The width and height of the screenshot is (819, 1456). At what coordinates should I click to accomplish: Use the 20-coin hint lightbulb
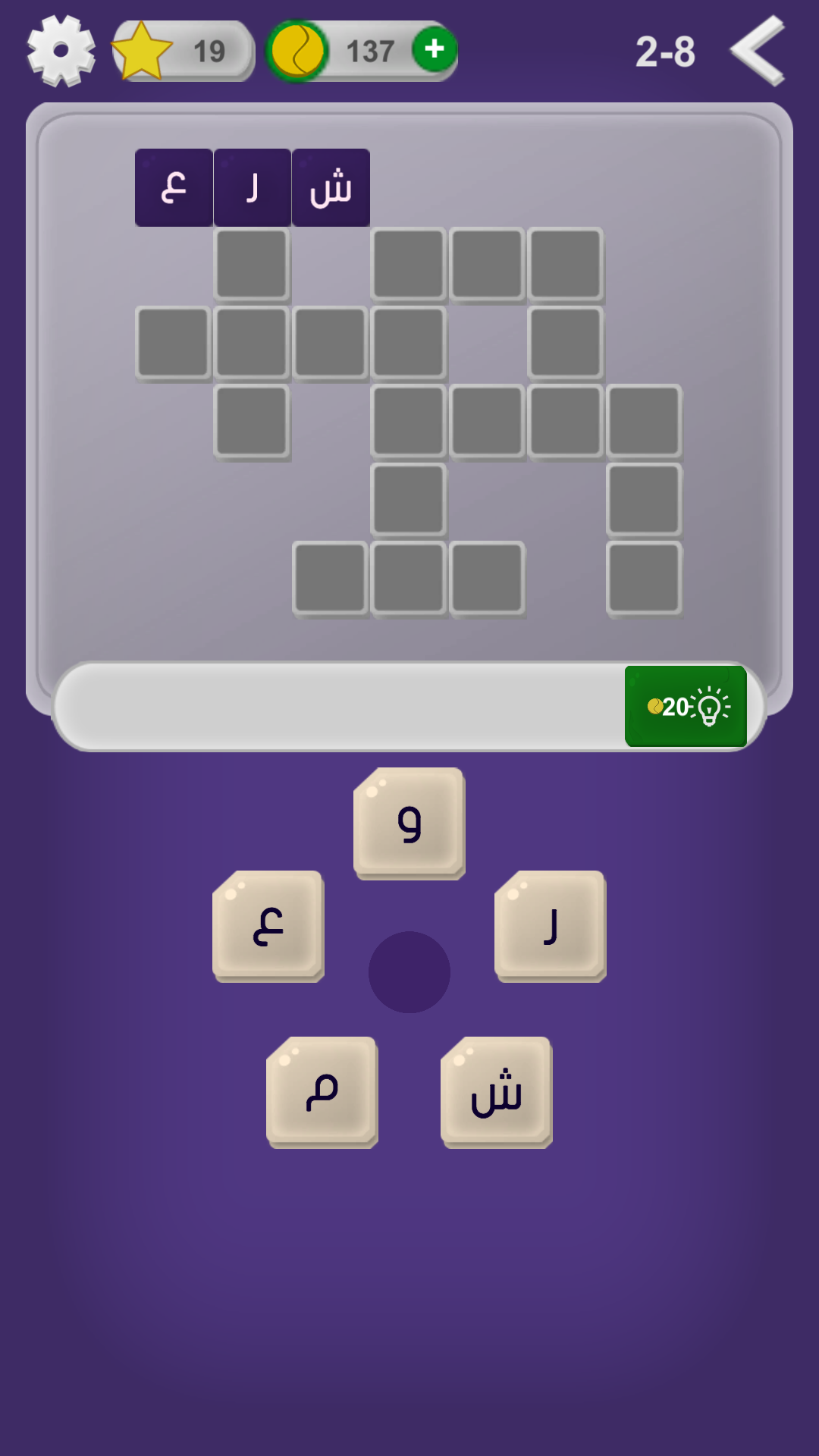pyautogui.click(x=686, y=707)
